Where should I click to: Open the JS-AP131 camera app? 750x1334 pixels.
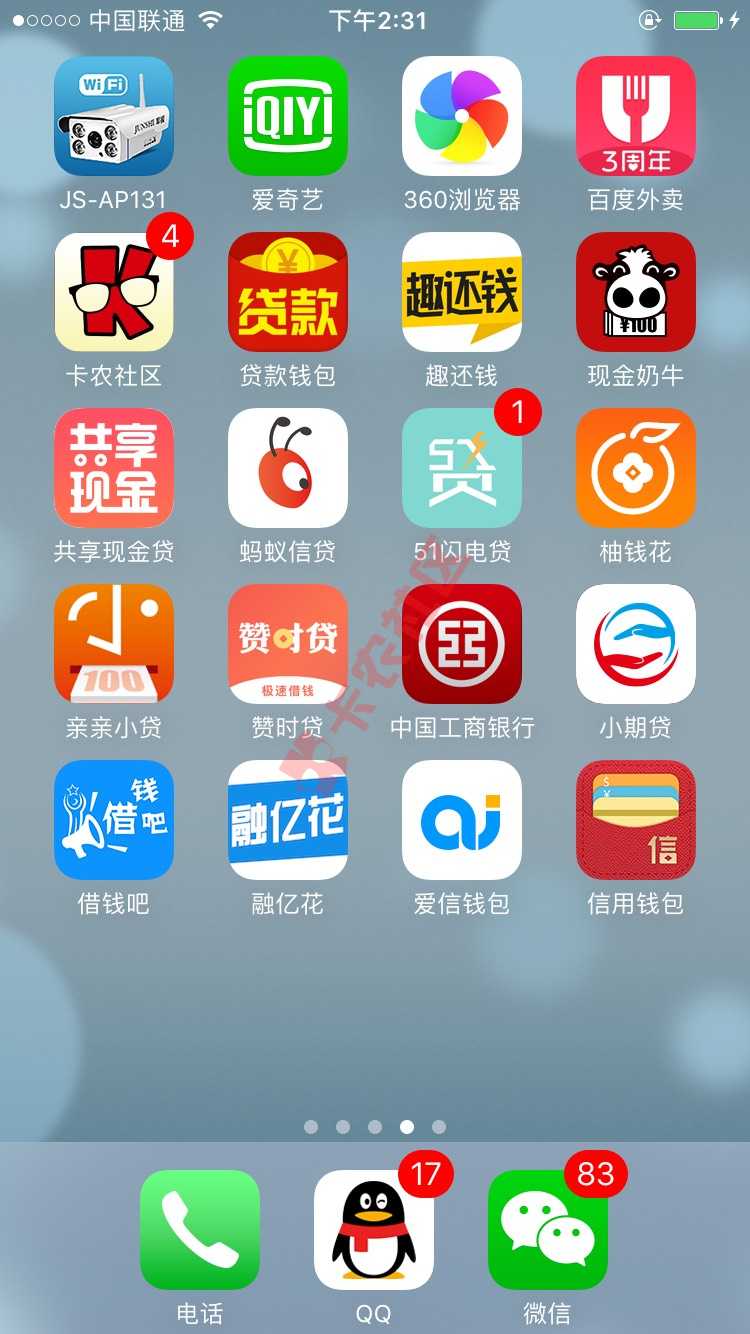point(113,116)
